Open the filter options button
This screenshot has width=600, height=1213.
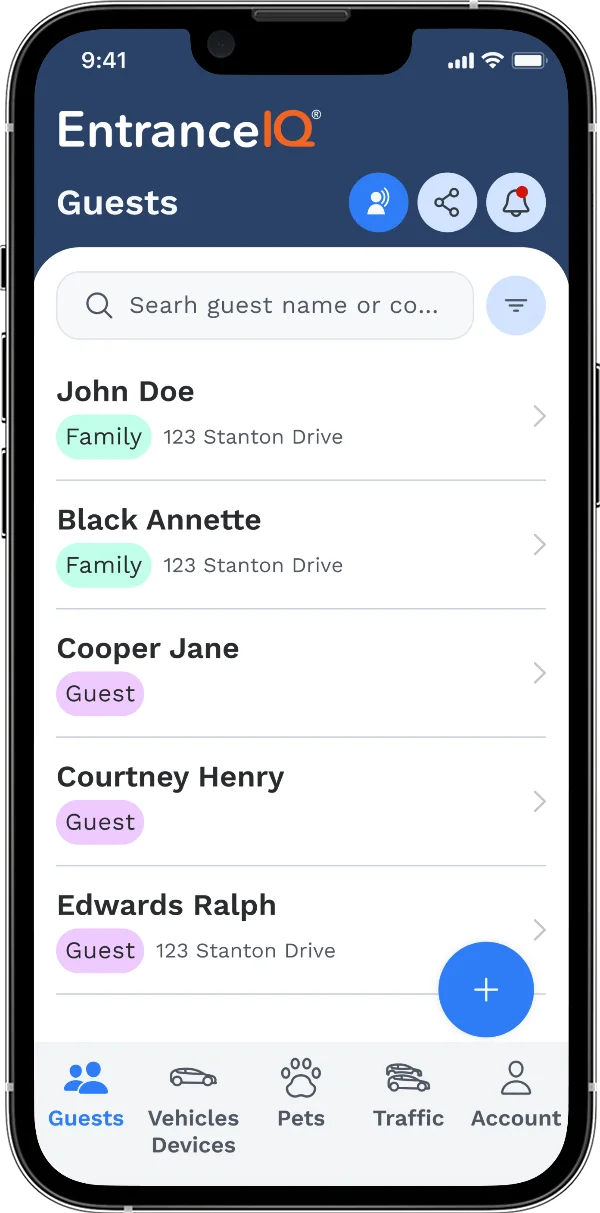coord(516,306)
